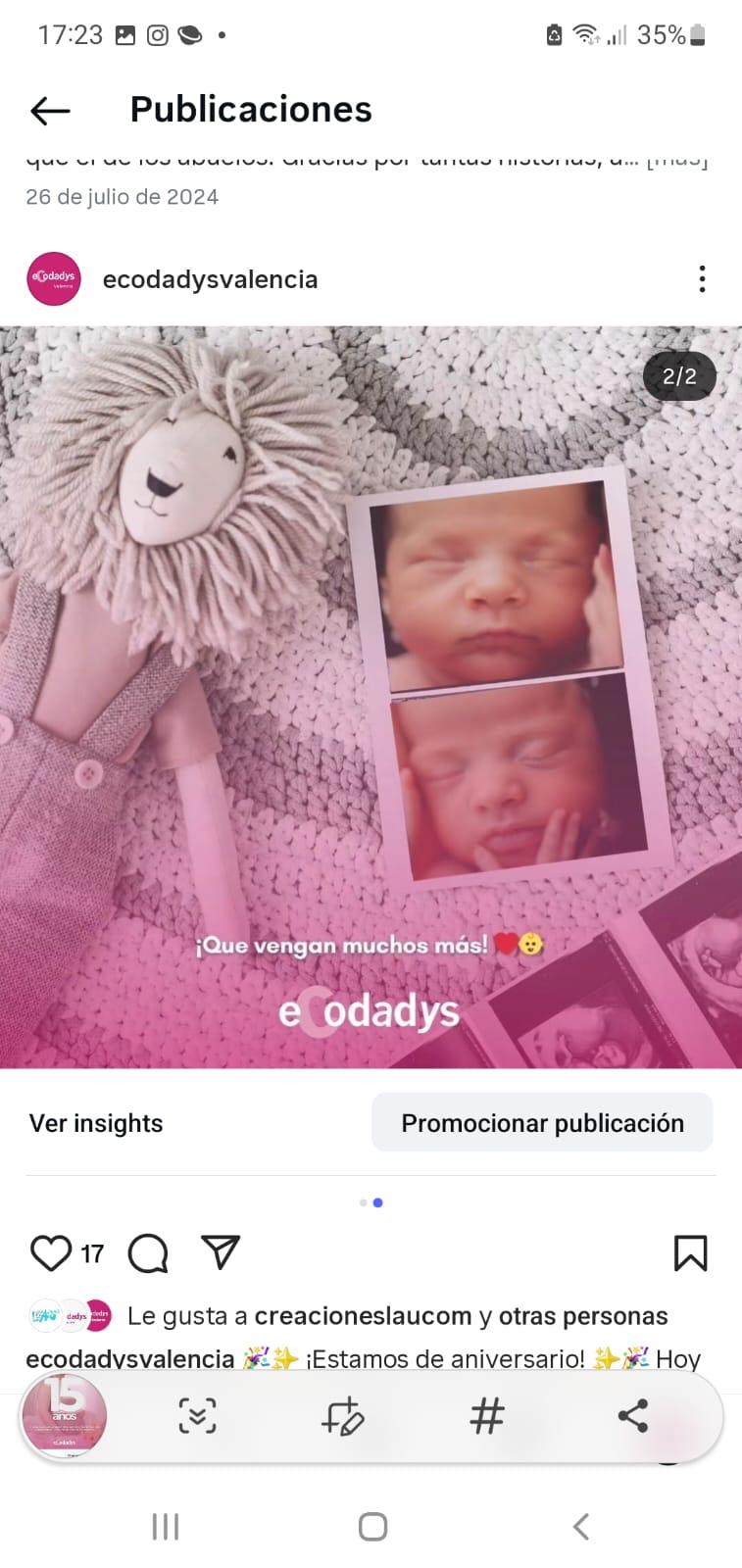Viewport: 742px width, 1568px height.
Task: Open creacioneslaucom profile from likes
Action: coord(363,1316)
